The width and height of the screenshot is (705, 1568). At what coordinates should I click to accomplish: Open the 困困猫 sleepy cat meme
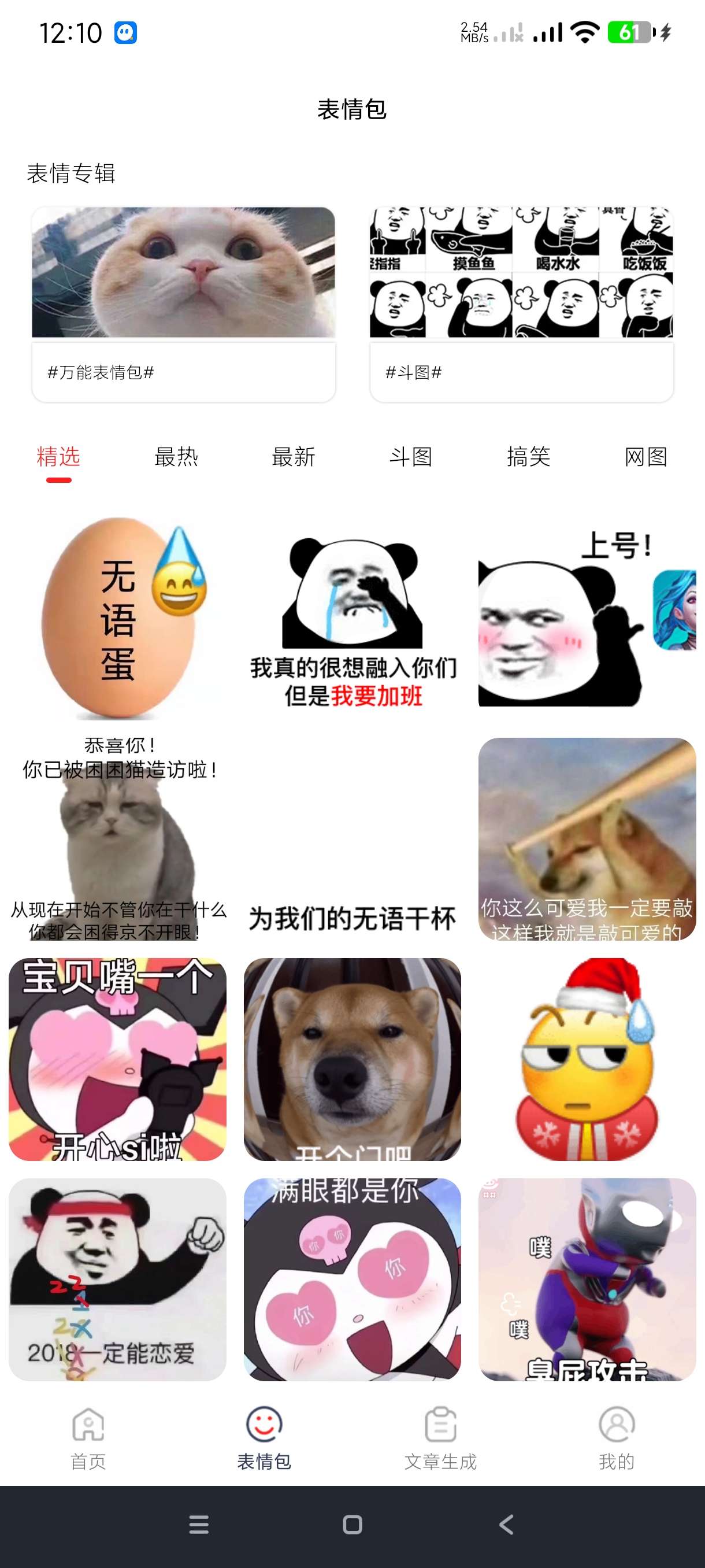117,839
